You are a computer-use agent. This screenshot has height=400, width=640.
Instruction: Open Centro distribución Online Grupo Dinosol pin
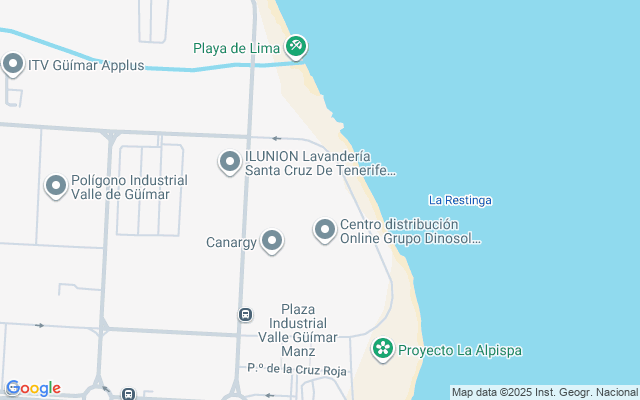click(325, 231)
